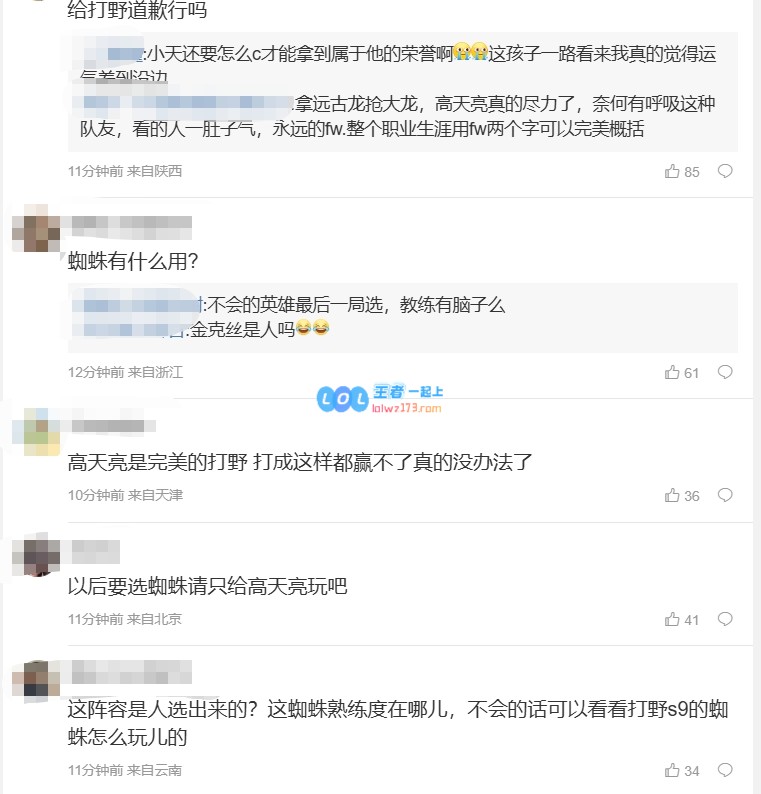Like the comment '高天亮是完美的打野'
Screen dimensions: 761x794
point(672,496)
